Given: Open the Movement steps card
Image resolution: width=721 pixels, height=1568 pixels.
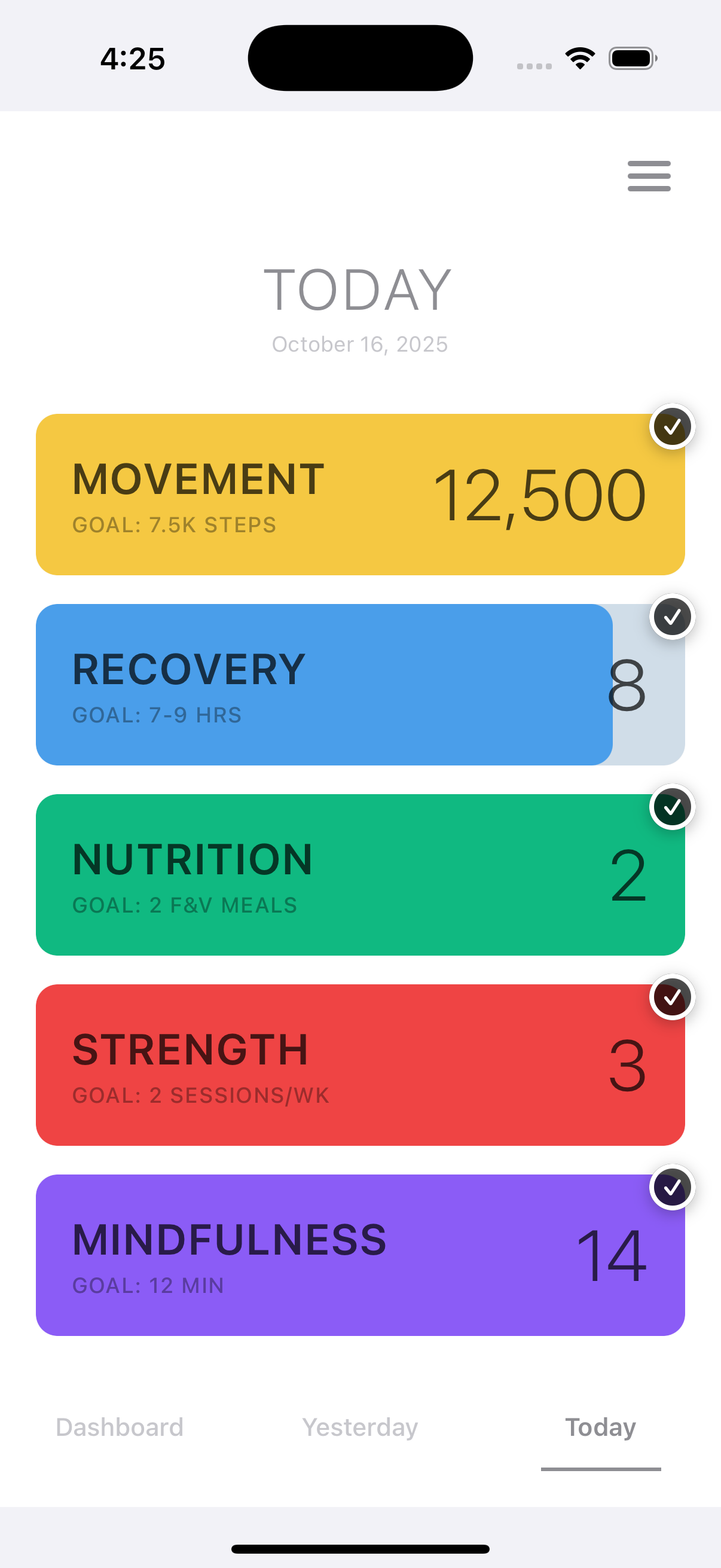Looking at the screenshot, I should click(360, 494).
